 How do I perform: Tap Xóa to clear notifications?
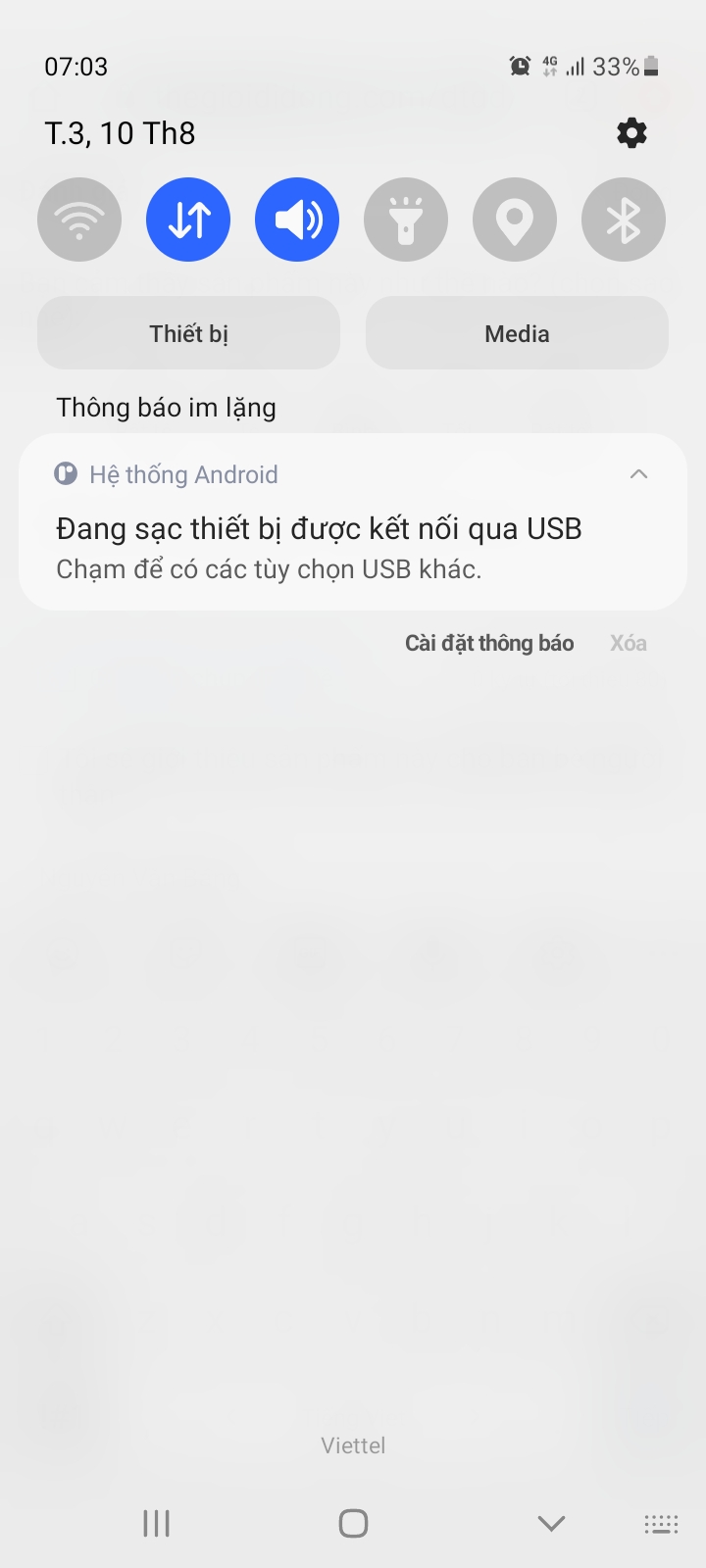(x=628, y=643)
